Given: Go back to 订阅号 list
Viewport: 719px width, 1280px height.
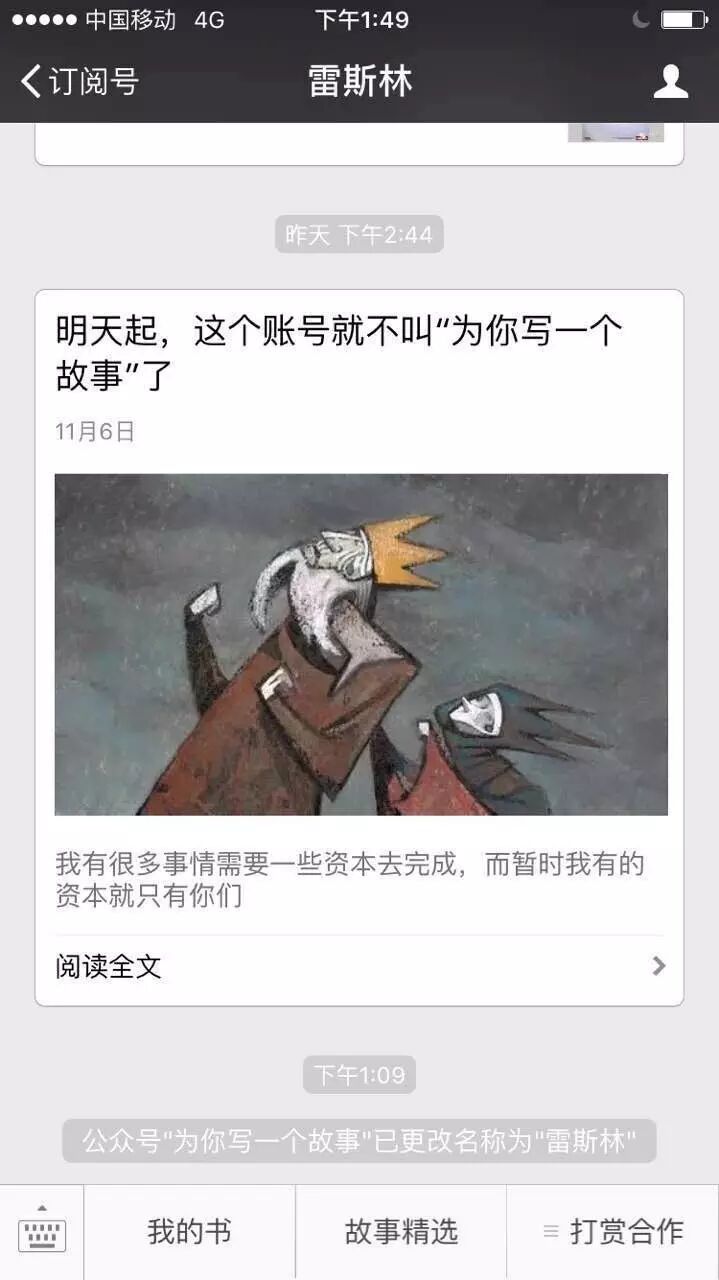Looking at the screenshot, I should 78,81.
